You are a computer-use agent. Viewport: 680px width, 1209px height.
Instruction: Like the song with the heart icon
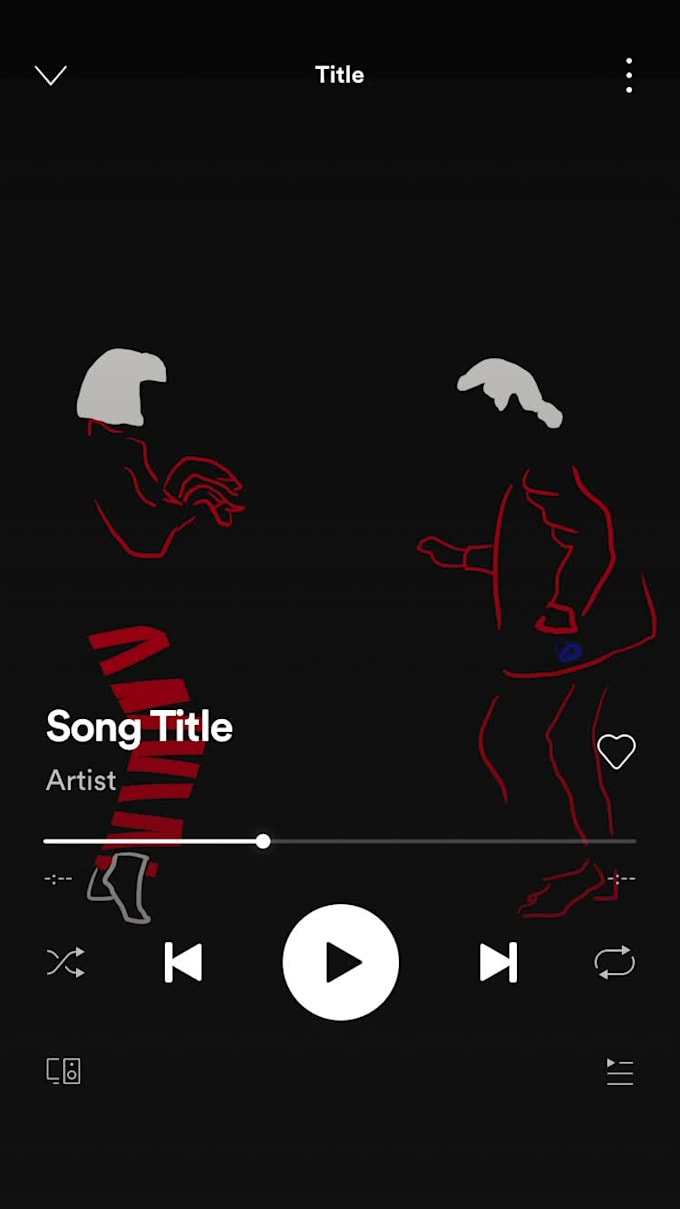(x=616, y=751)
